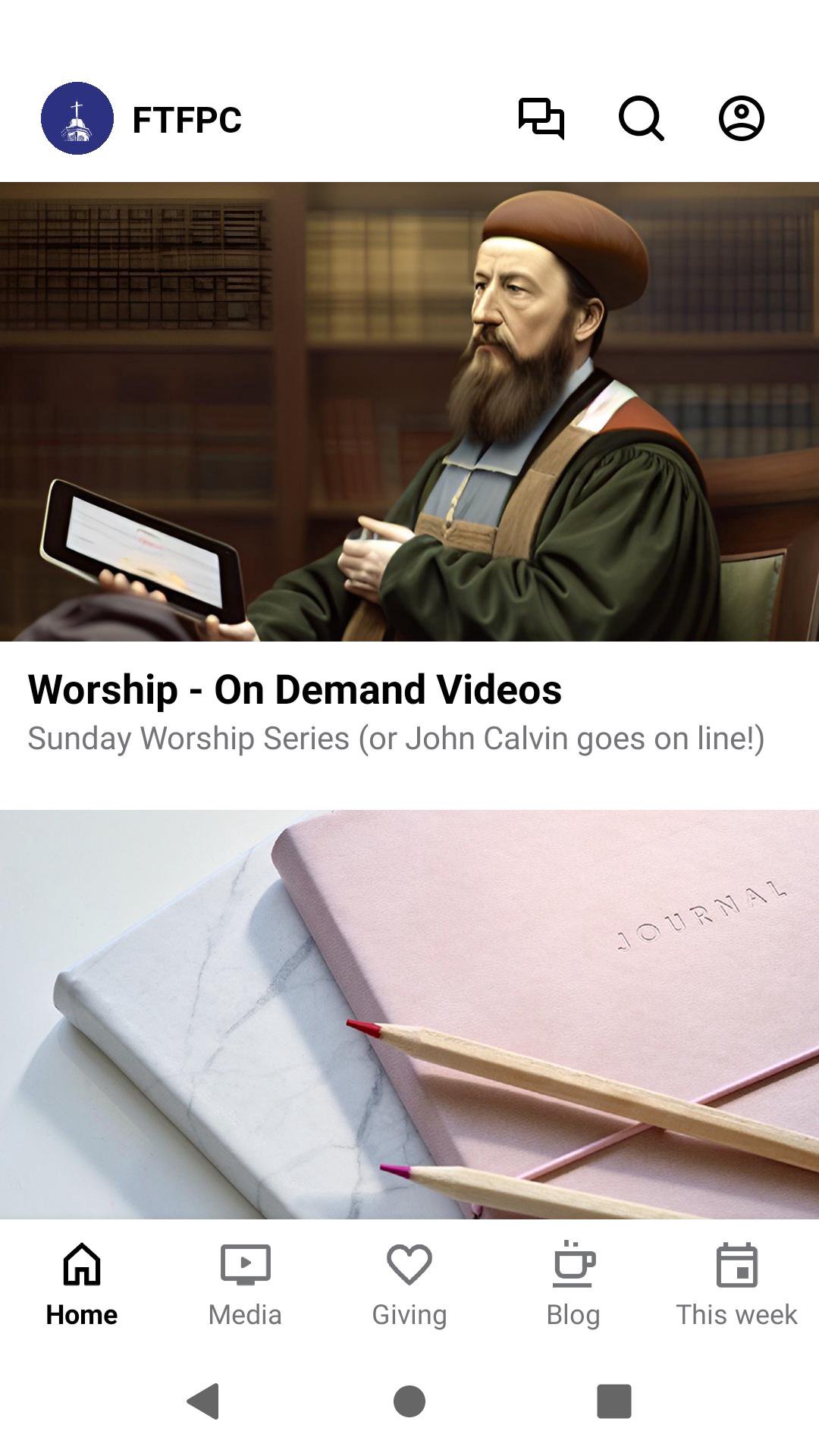The width and height of the screenshot is (819, 1456).
Task: Switch to the Giving tab
Action: pyautogui.click(x=409, y=1284)
